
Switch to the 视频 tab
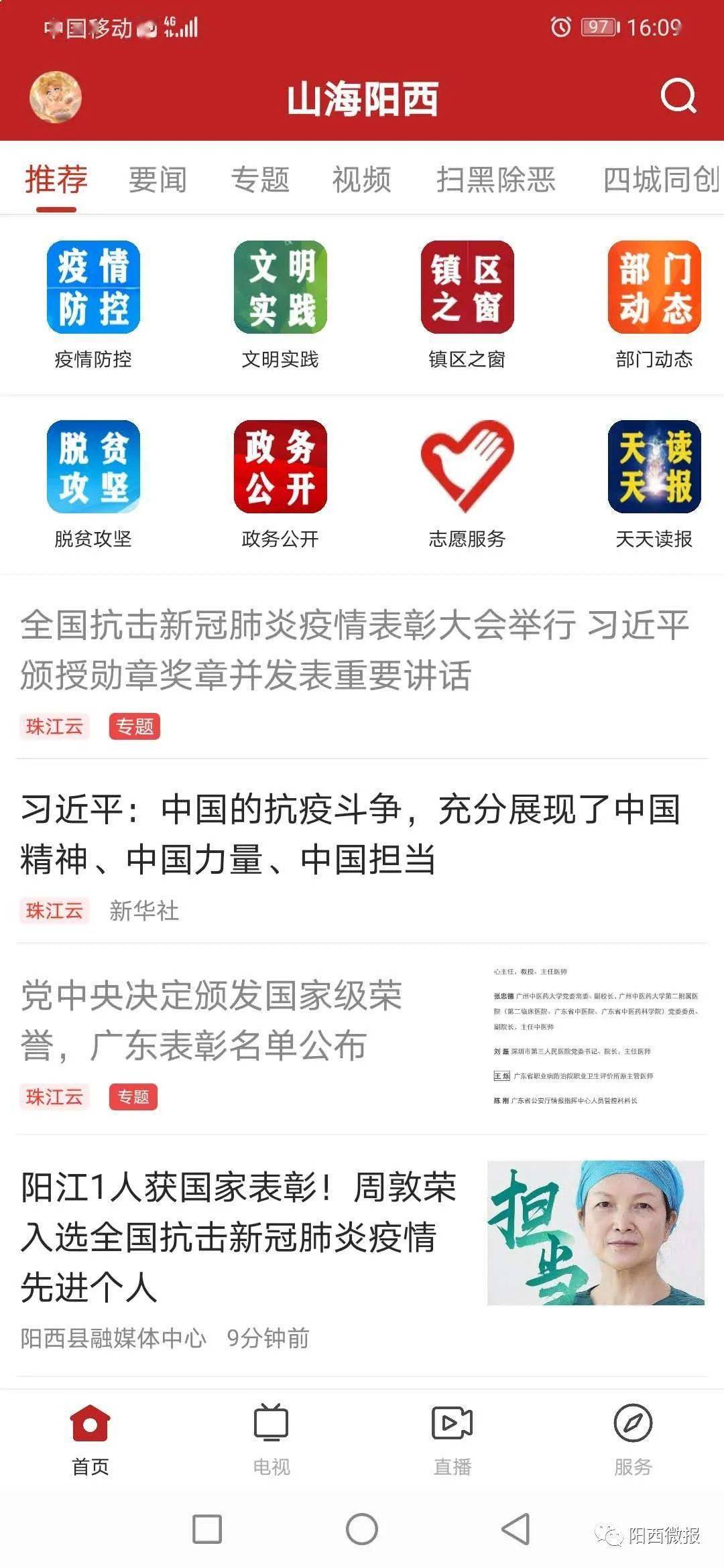point(362,180)
